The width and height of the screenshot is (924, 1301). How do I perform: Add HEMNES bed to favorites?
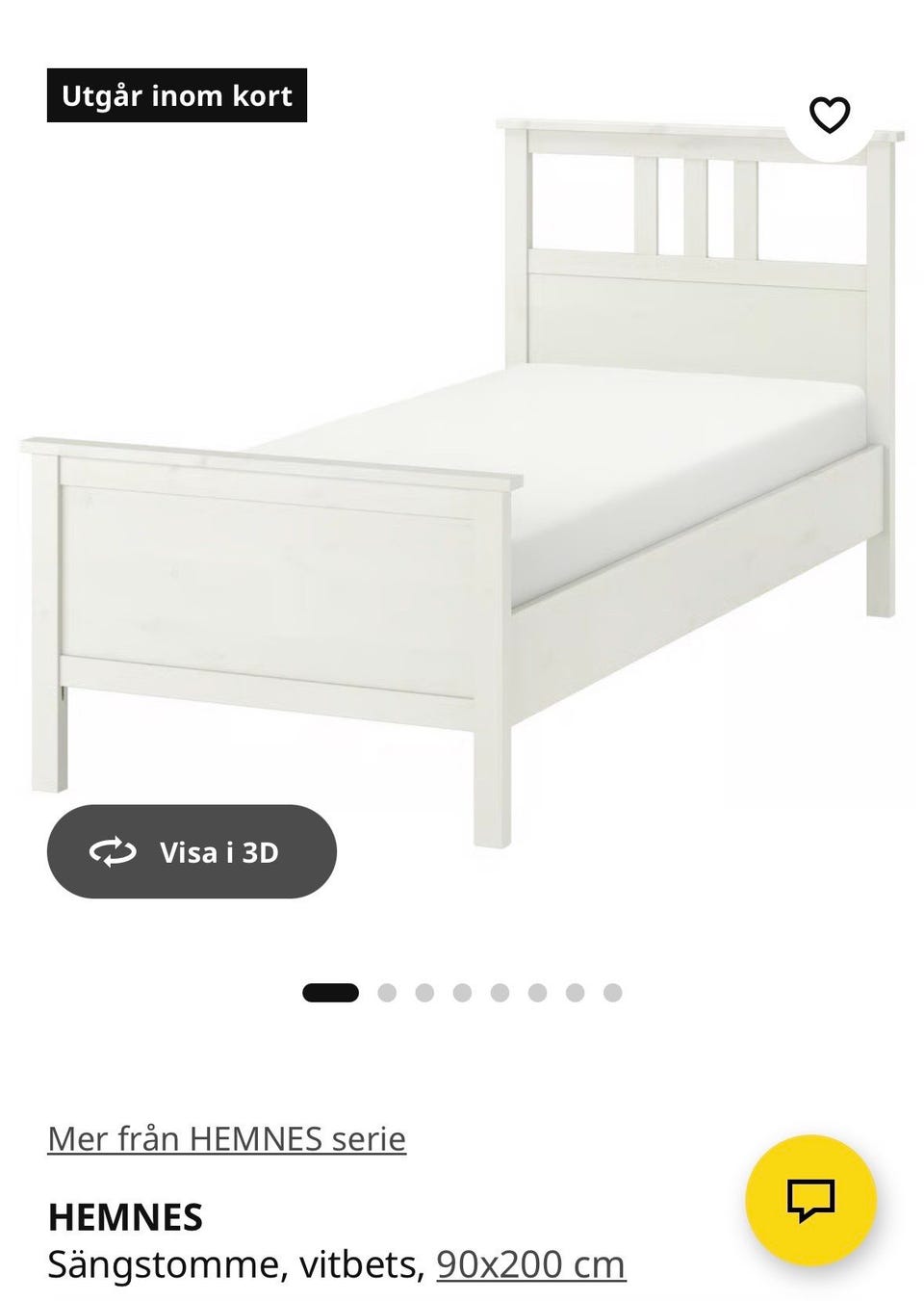829,116
